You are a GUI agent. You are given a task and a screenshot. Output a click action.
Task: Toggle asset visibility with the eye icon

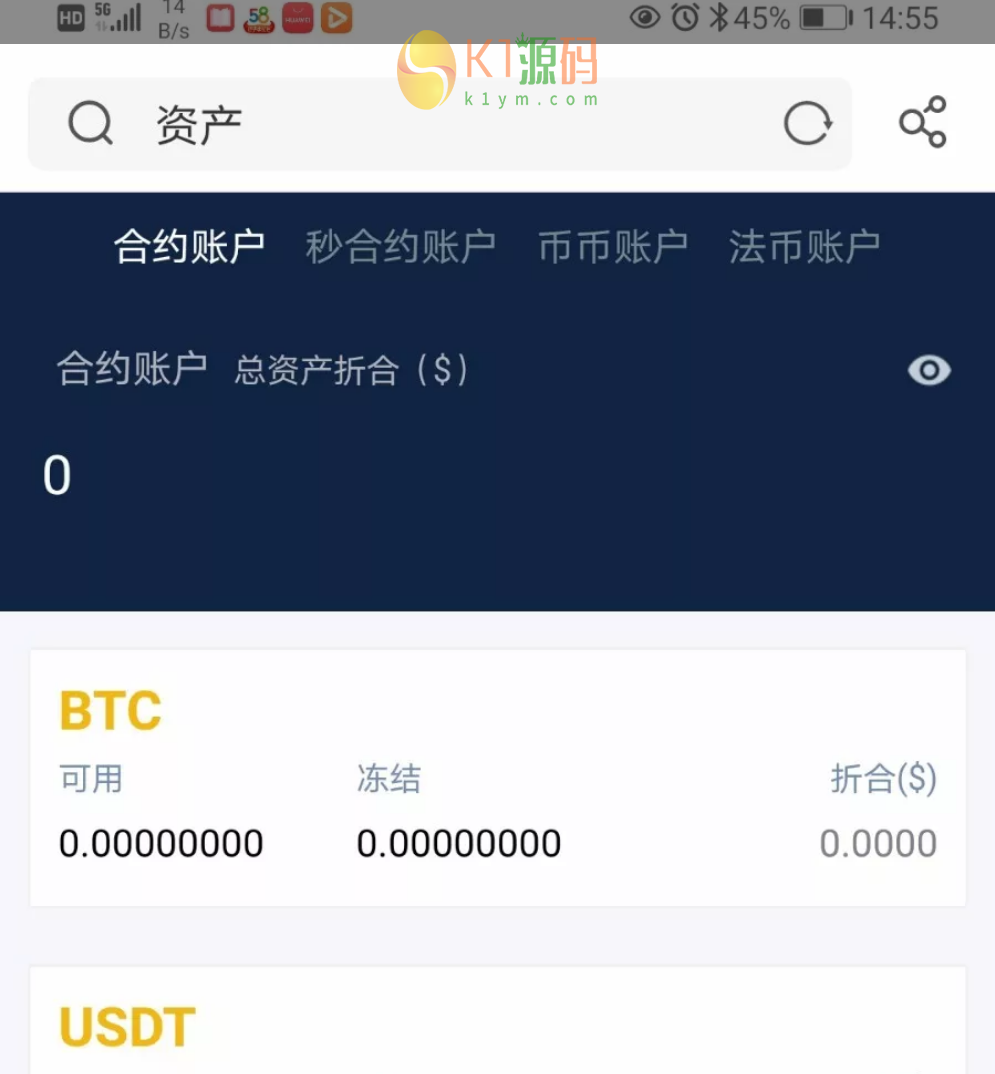pyautogui.click(x=928, y=370)
